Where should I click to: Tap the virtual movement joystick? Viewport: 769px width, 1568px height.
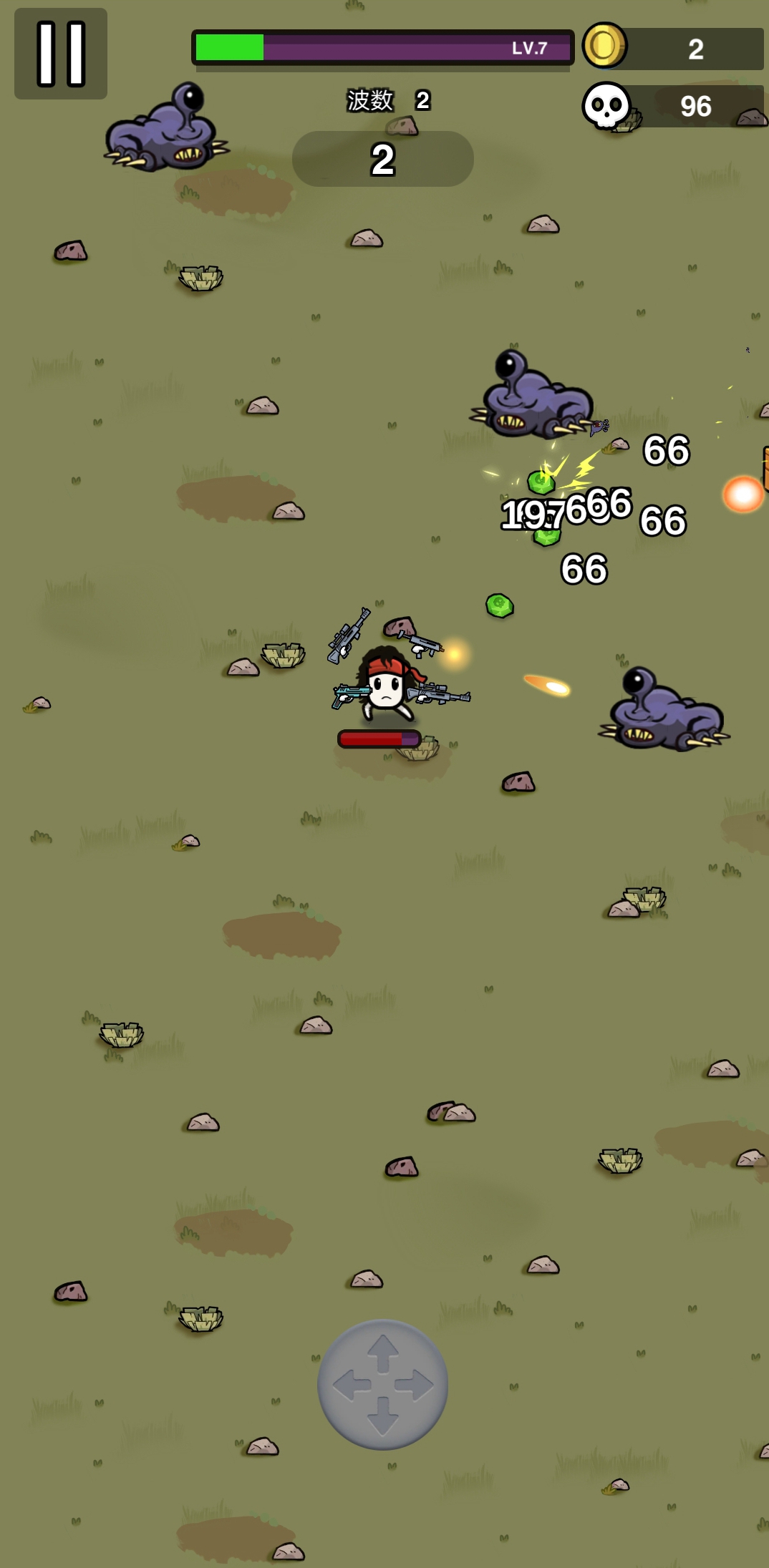tap(383, 1384)
